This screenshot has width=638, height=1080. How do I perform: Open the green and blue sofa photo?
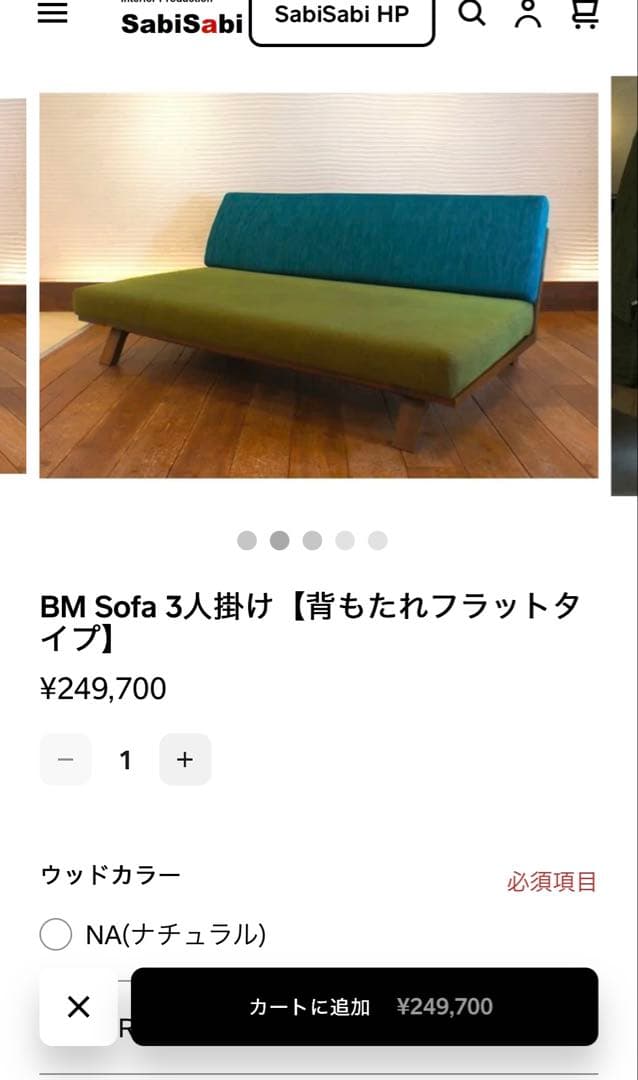point(319,285)
